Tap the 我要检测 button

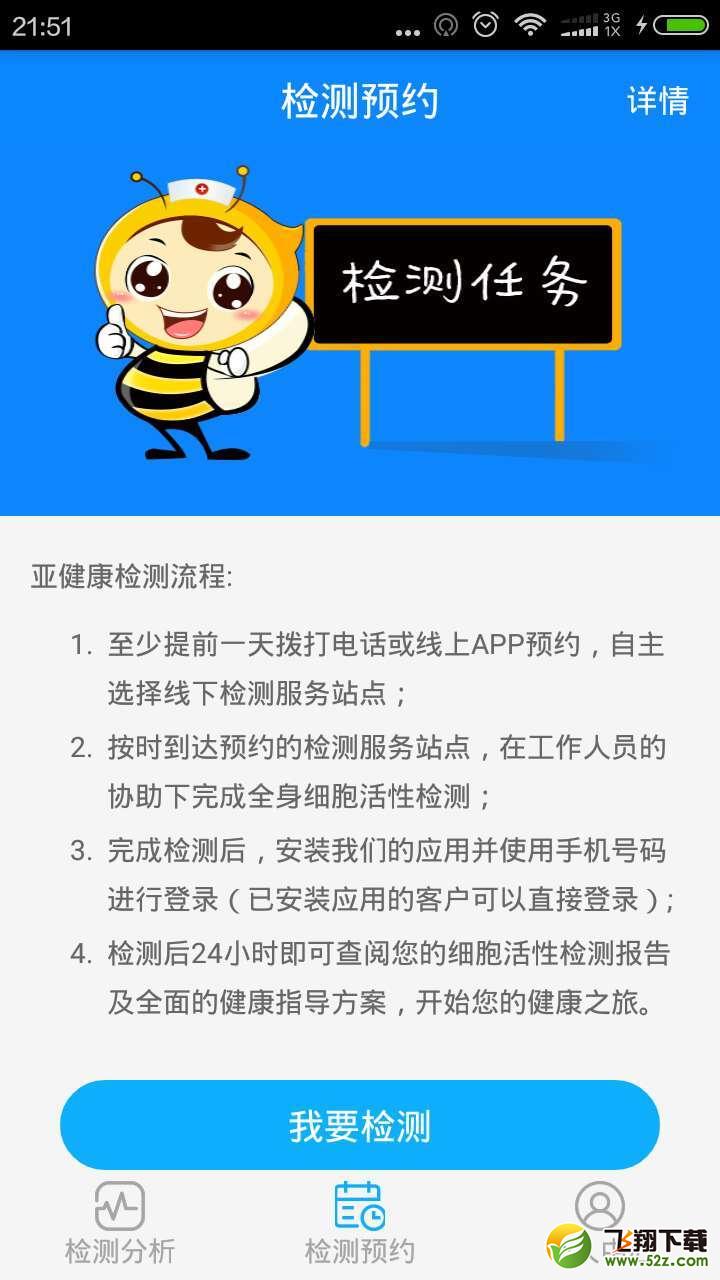tap(360, 1125)
